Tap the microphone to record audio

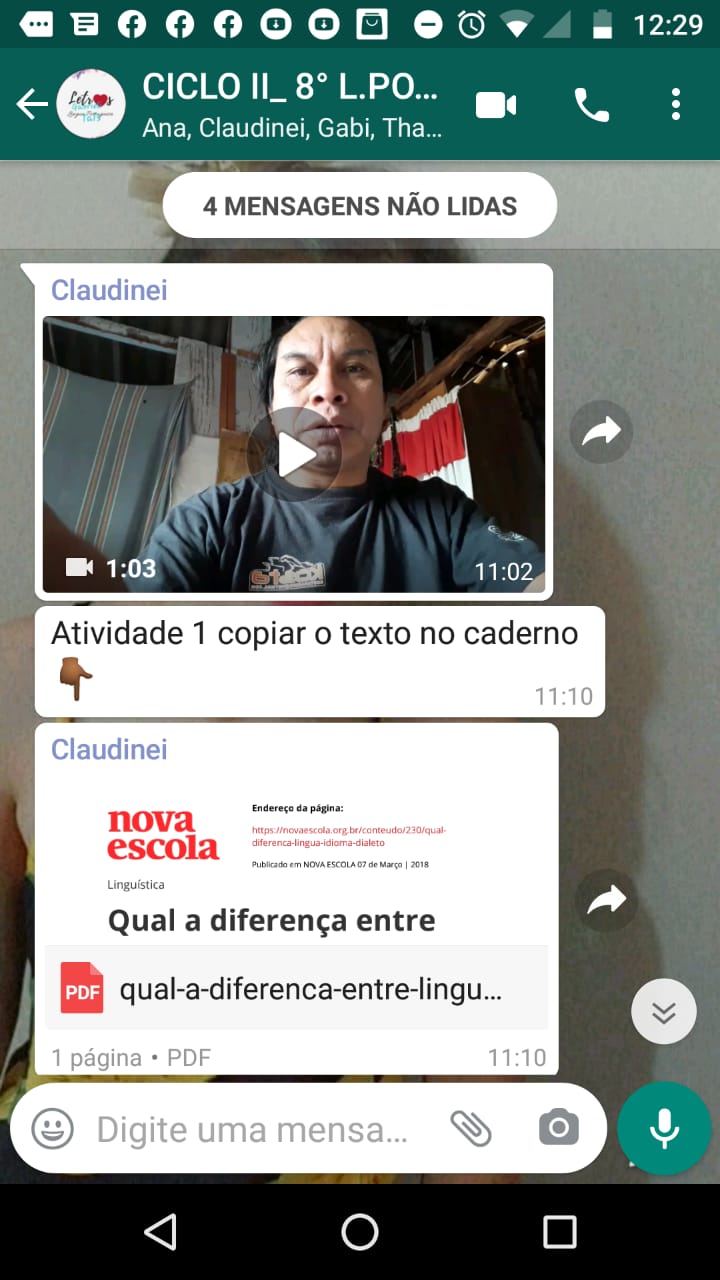coord(664,1128)
